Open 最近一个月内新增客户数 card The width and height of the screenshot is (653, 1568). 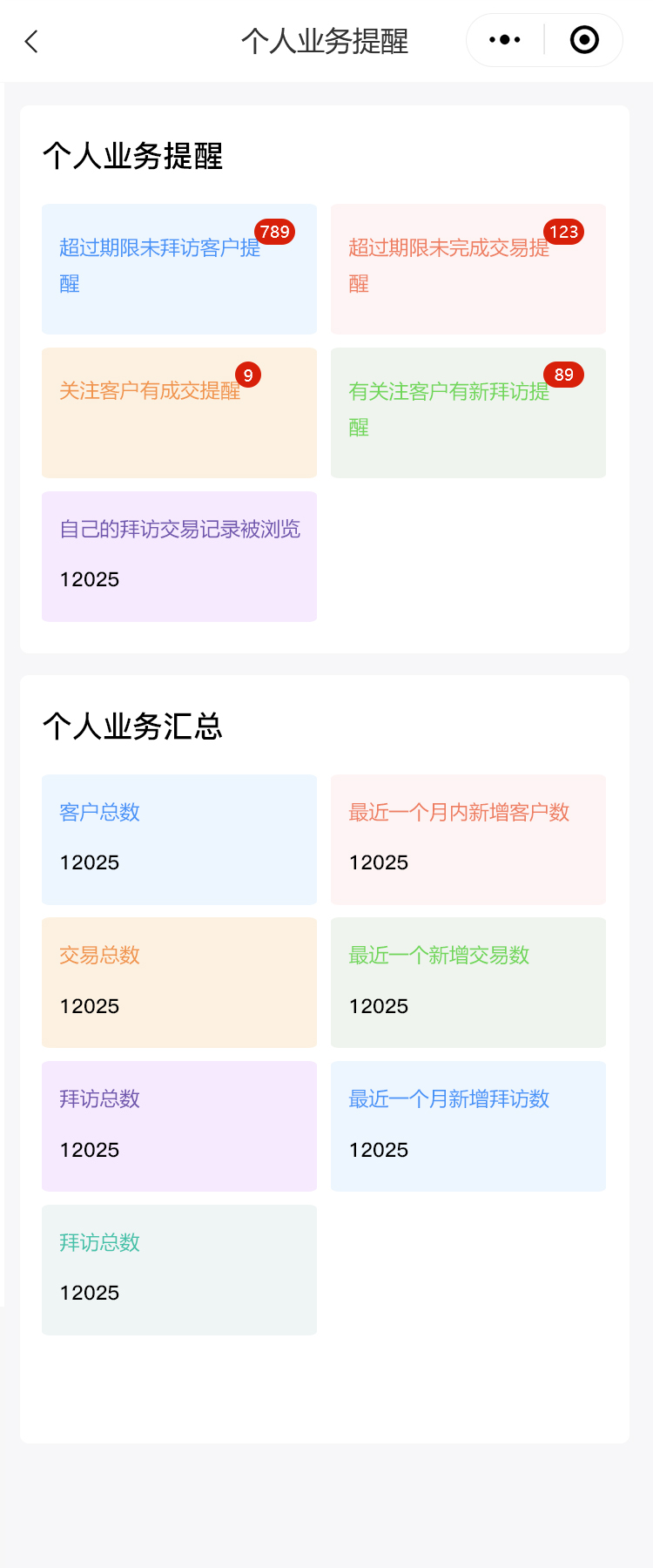click(468, 840)
